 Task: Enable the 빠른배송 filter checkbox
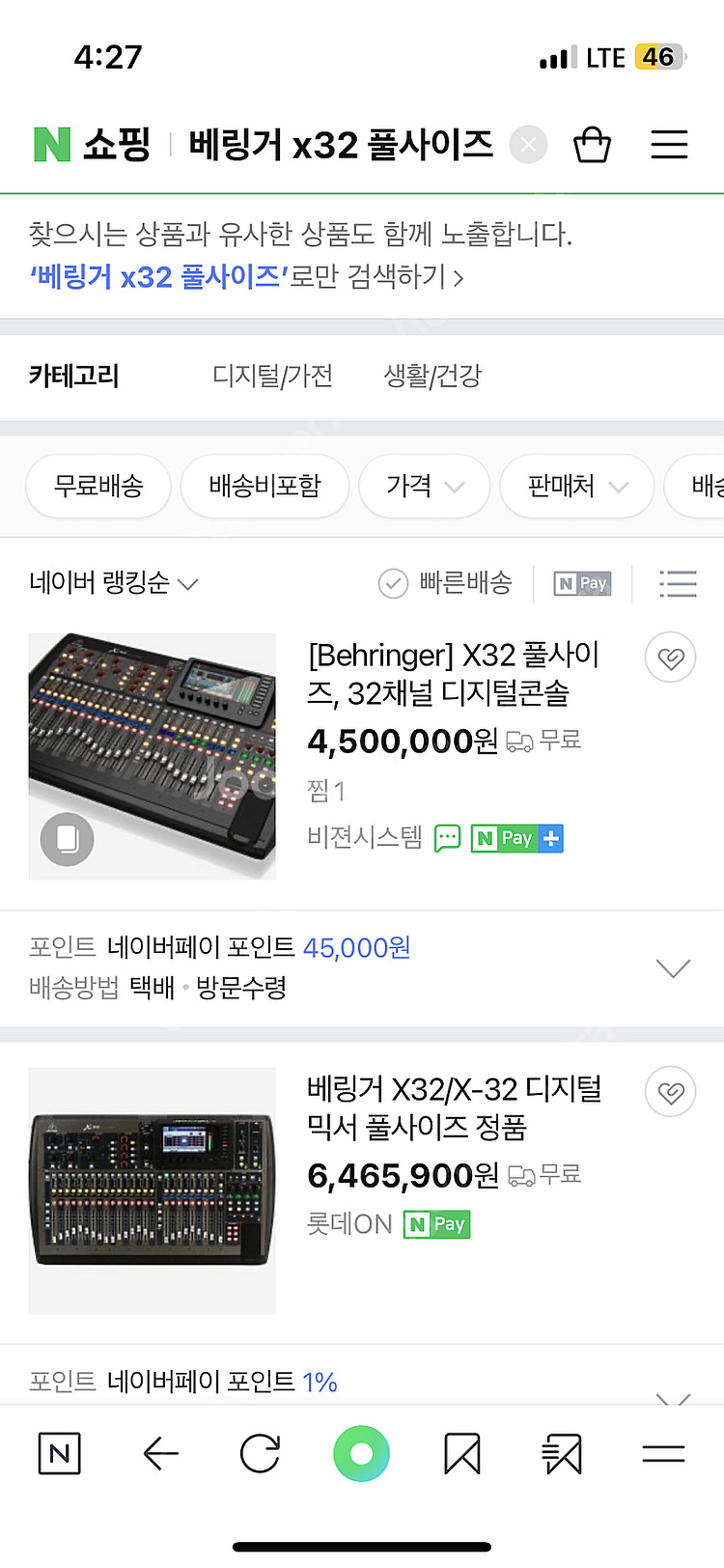tap(393, 583)
